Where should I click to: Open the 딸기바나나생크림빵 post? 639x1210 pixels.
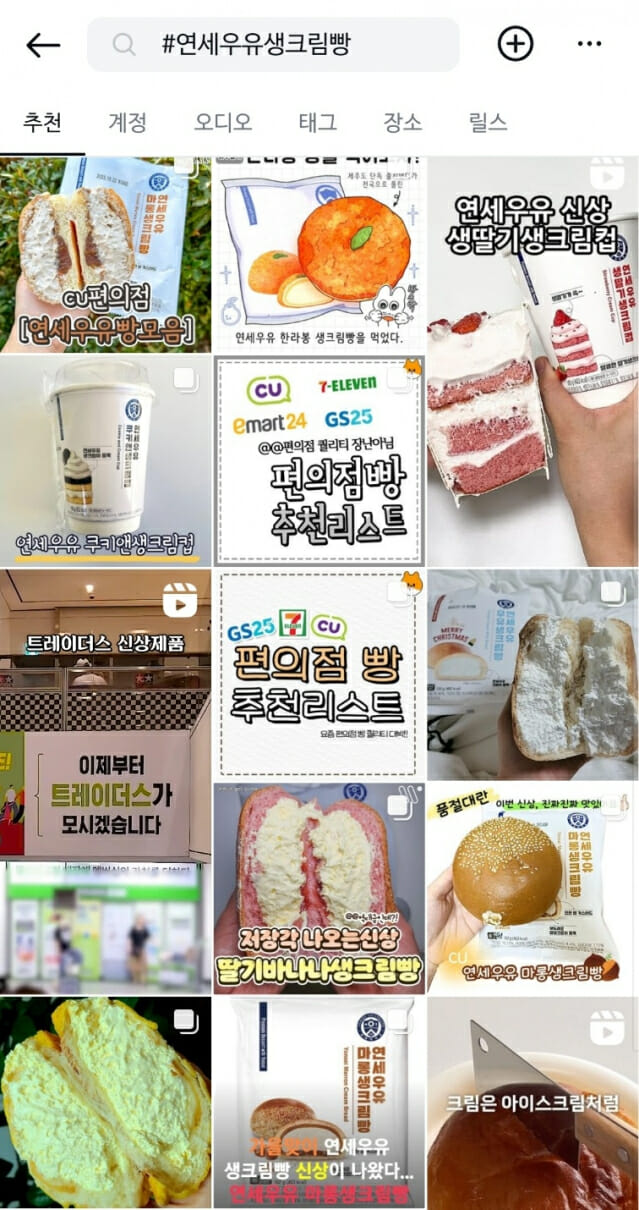point(319,888)
